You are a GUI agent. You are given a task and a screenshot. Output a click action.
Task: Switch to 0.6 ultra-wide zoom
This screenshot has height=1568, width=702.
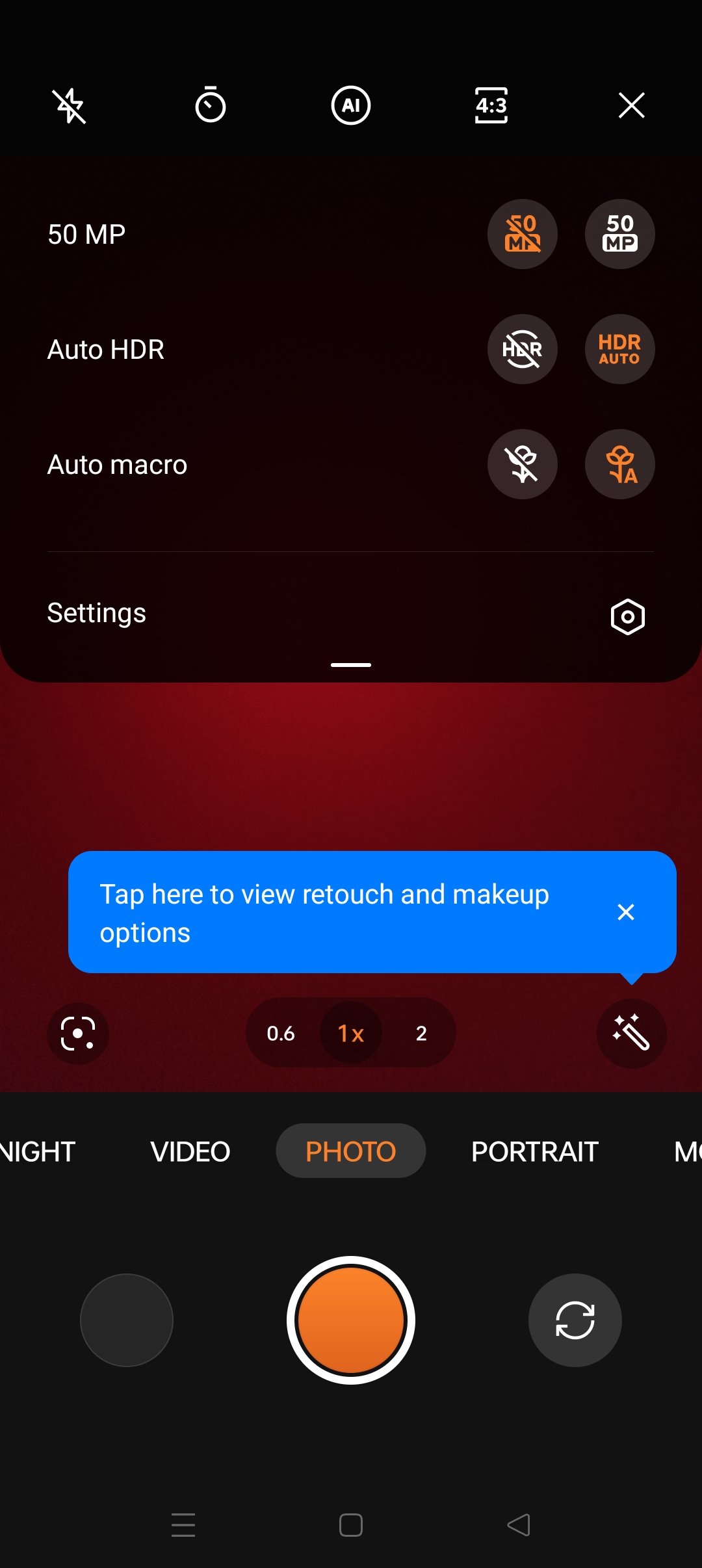click(x=281, y=1033)
